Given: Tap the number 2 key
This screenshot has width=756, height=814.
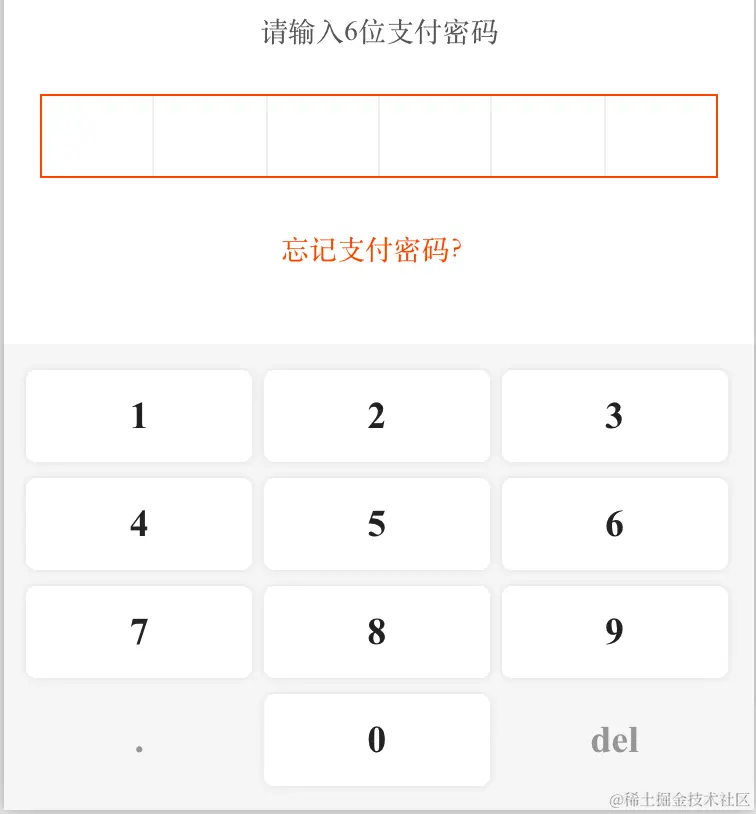Looking at the screenshot, I should pos(377,416).
